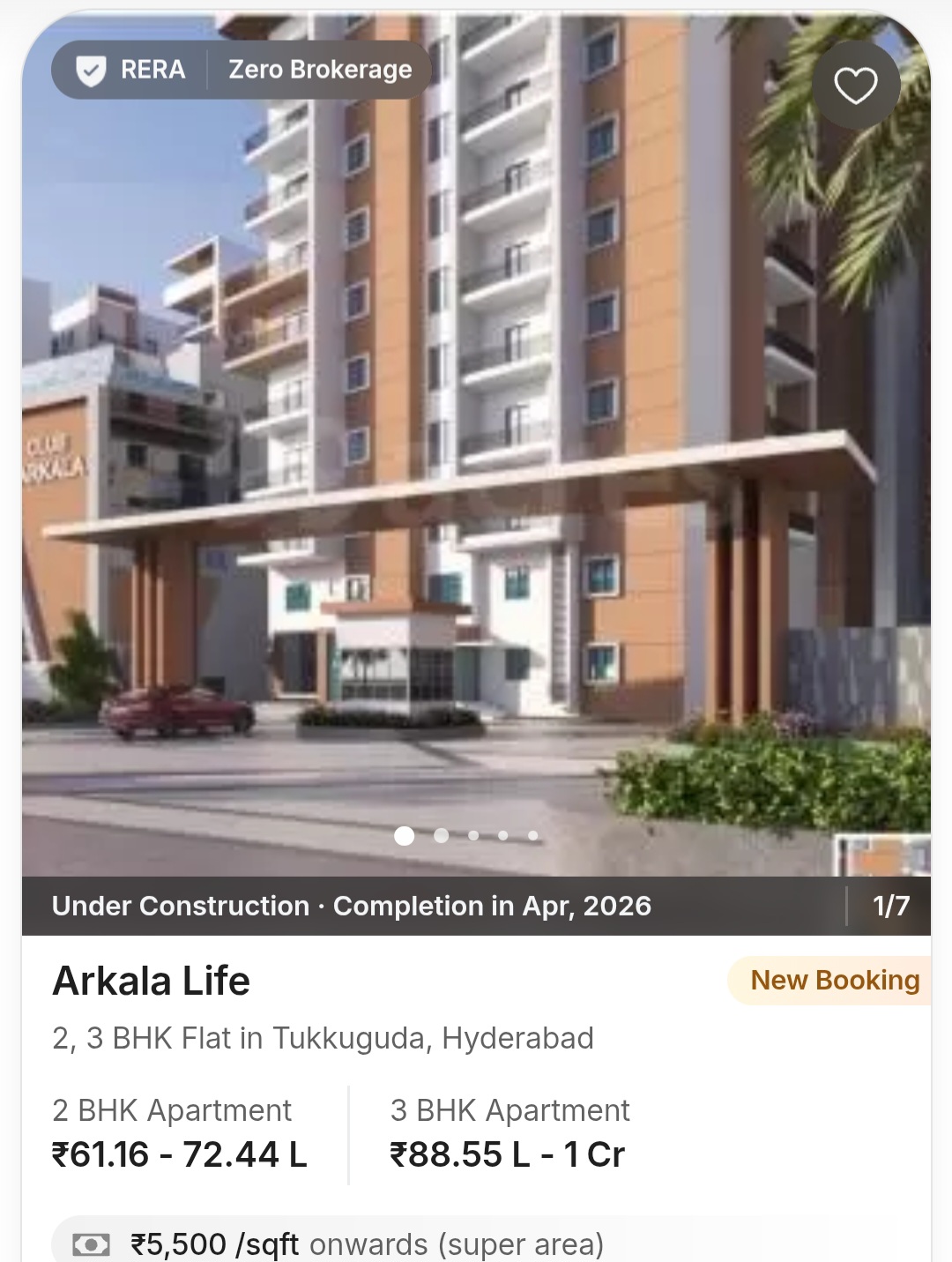Viewport: 952px width, 1262px height.
Task: Open the Arkala Life project title
Action: 150,981
